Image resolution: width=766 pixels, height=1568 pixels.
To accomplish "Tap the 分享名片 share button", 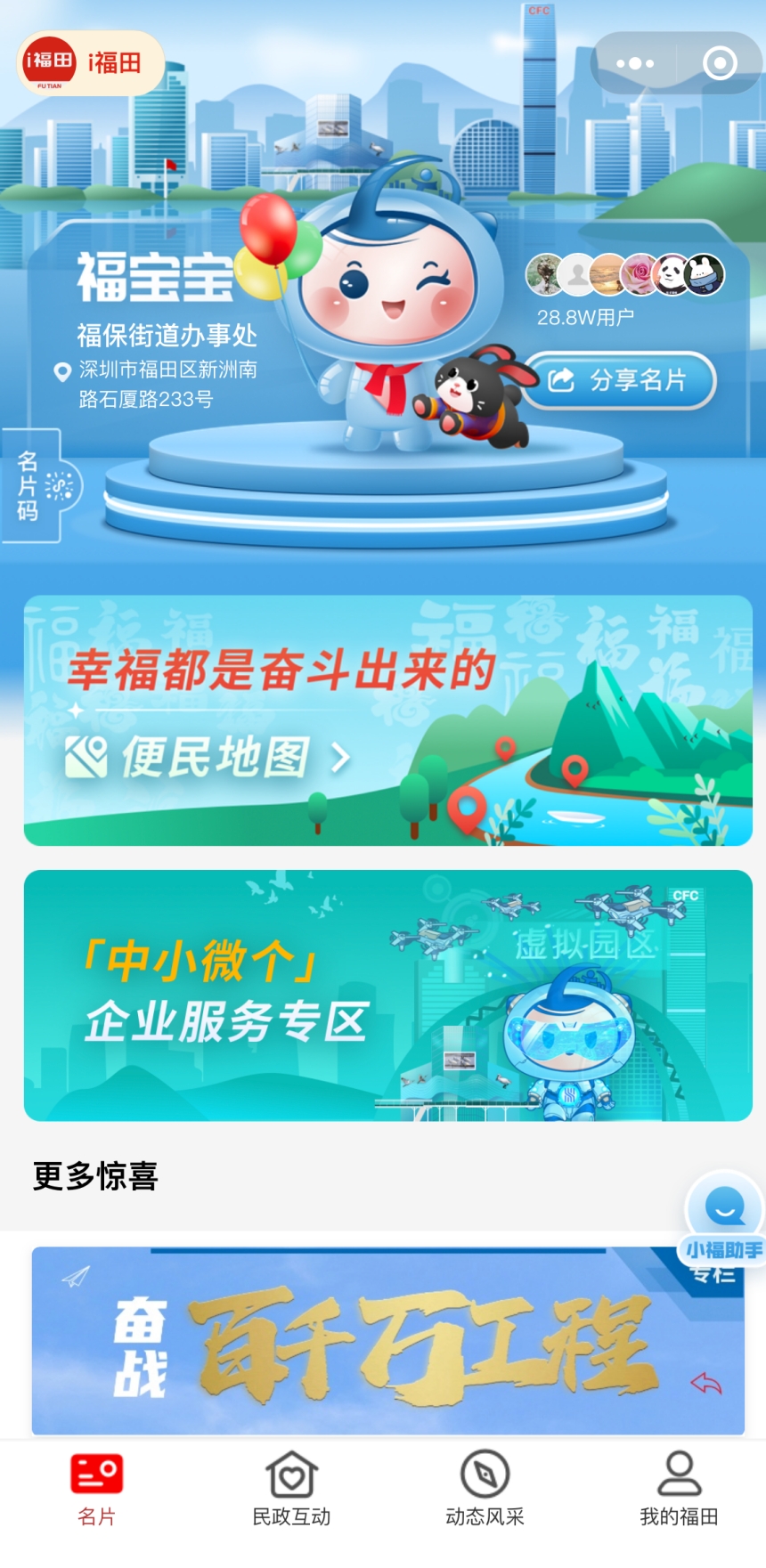I will pos(619,380).
